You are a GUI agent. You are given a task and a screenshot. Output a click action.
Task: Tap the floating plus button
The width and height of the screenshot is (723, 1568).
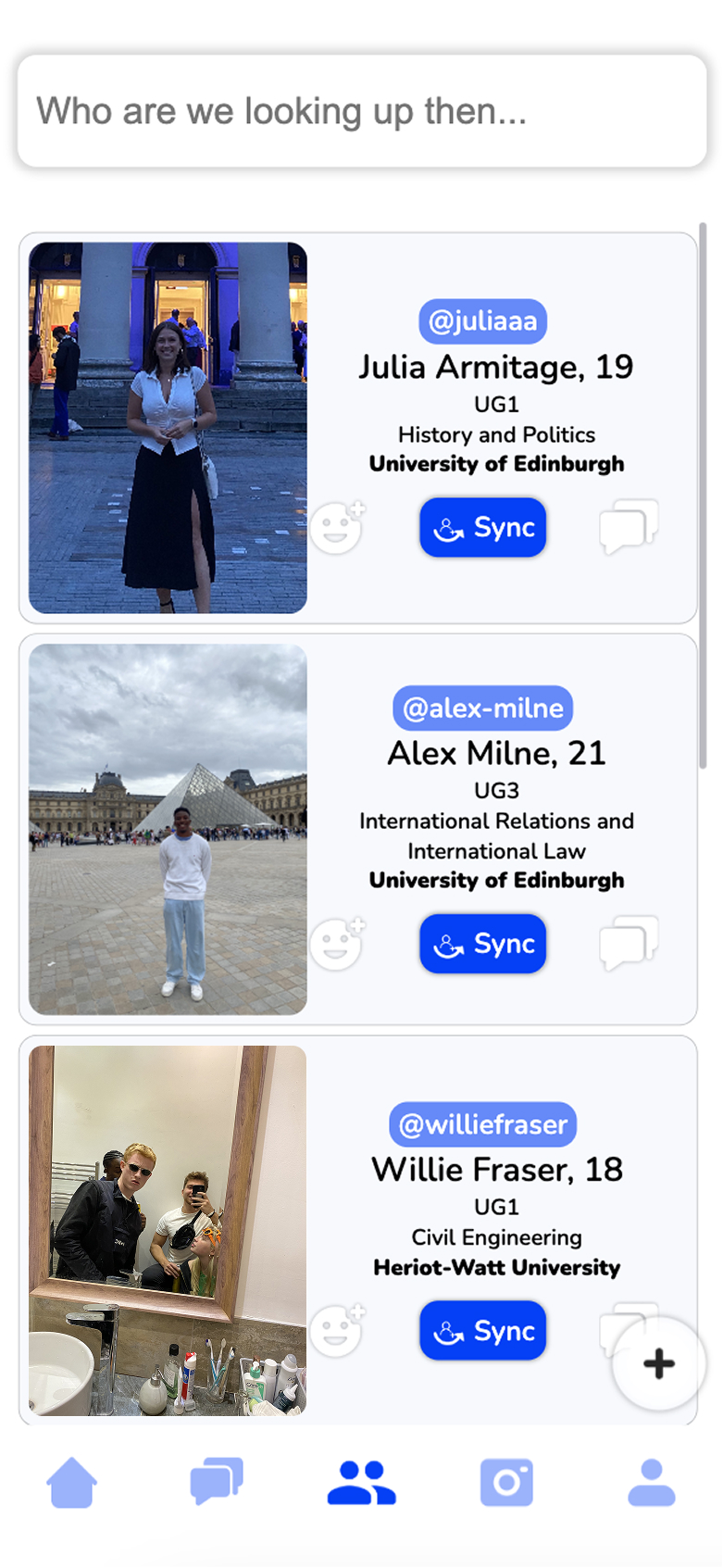tap(658, 1363)
